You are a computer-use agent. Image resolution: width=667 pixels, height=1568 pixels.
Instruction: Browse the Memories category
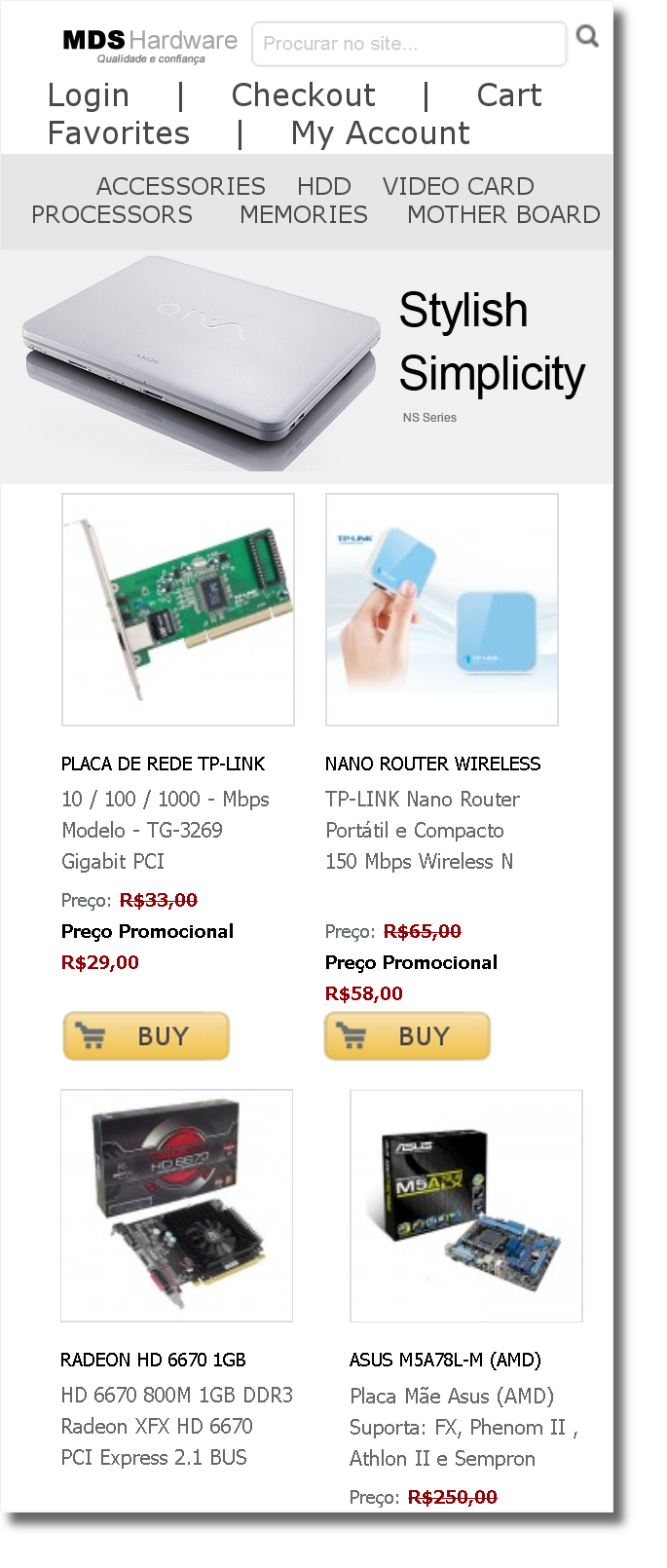(304, 214)
